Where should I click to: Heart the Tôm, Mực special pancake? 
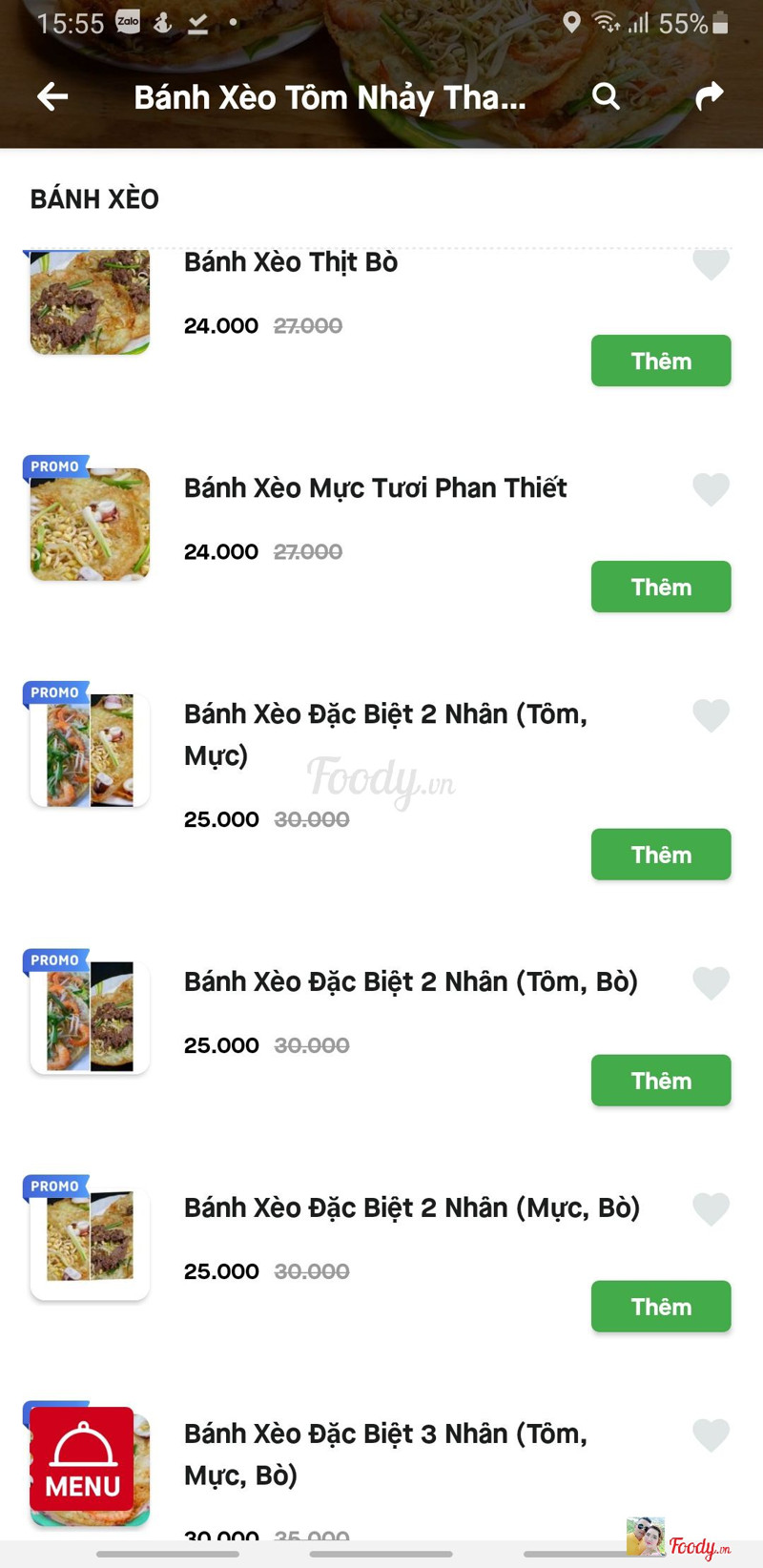pyautogui.click(x=711, y=715)
